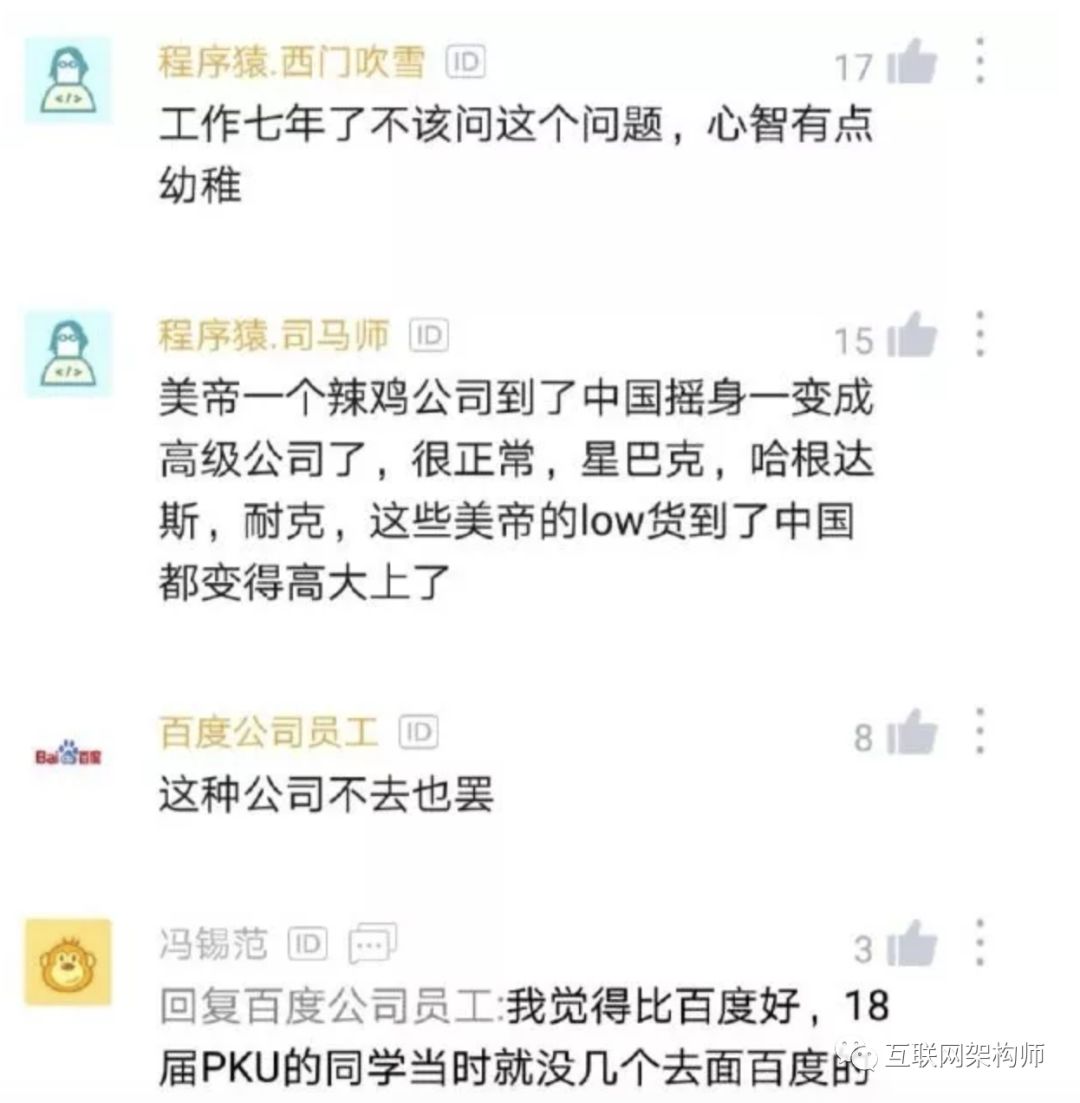1080x1103 pixels.
Task: Open overflow menu for 程序猿.西门吹雪's comment
Action: pyautogui.click(x=980, y=62)
